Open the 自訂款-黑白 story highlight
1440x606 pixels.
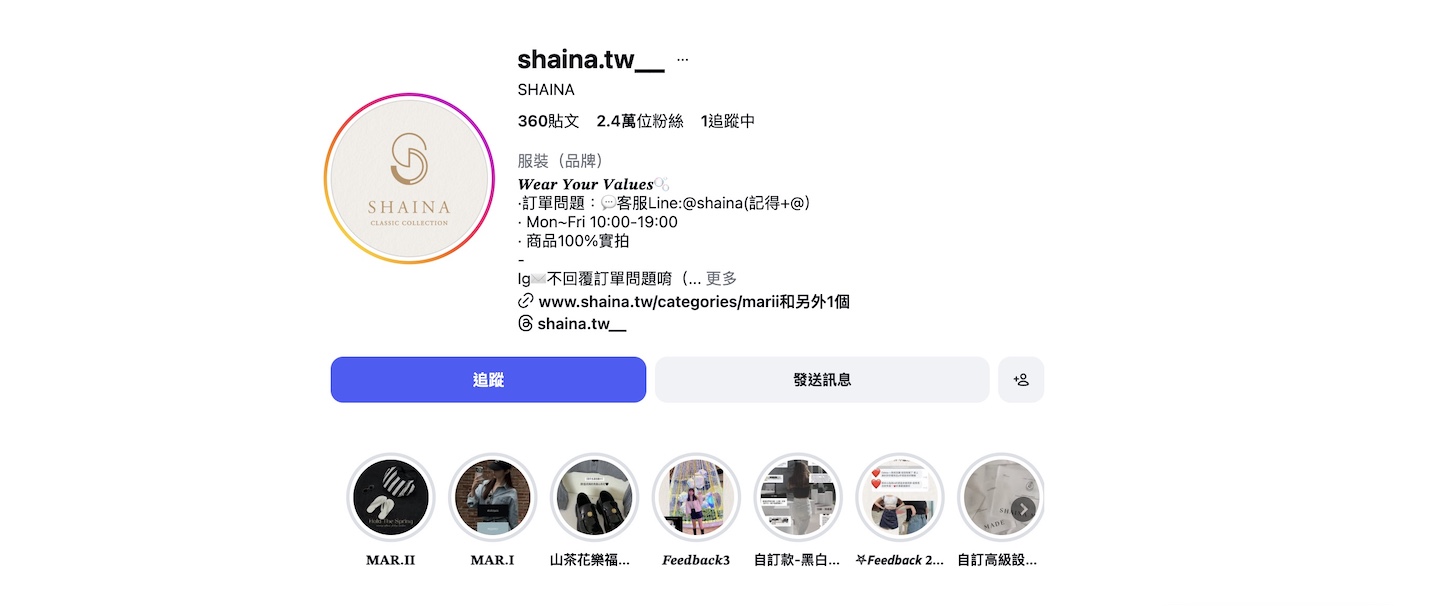(x=798, y=498)
